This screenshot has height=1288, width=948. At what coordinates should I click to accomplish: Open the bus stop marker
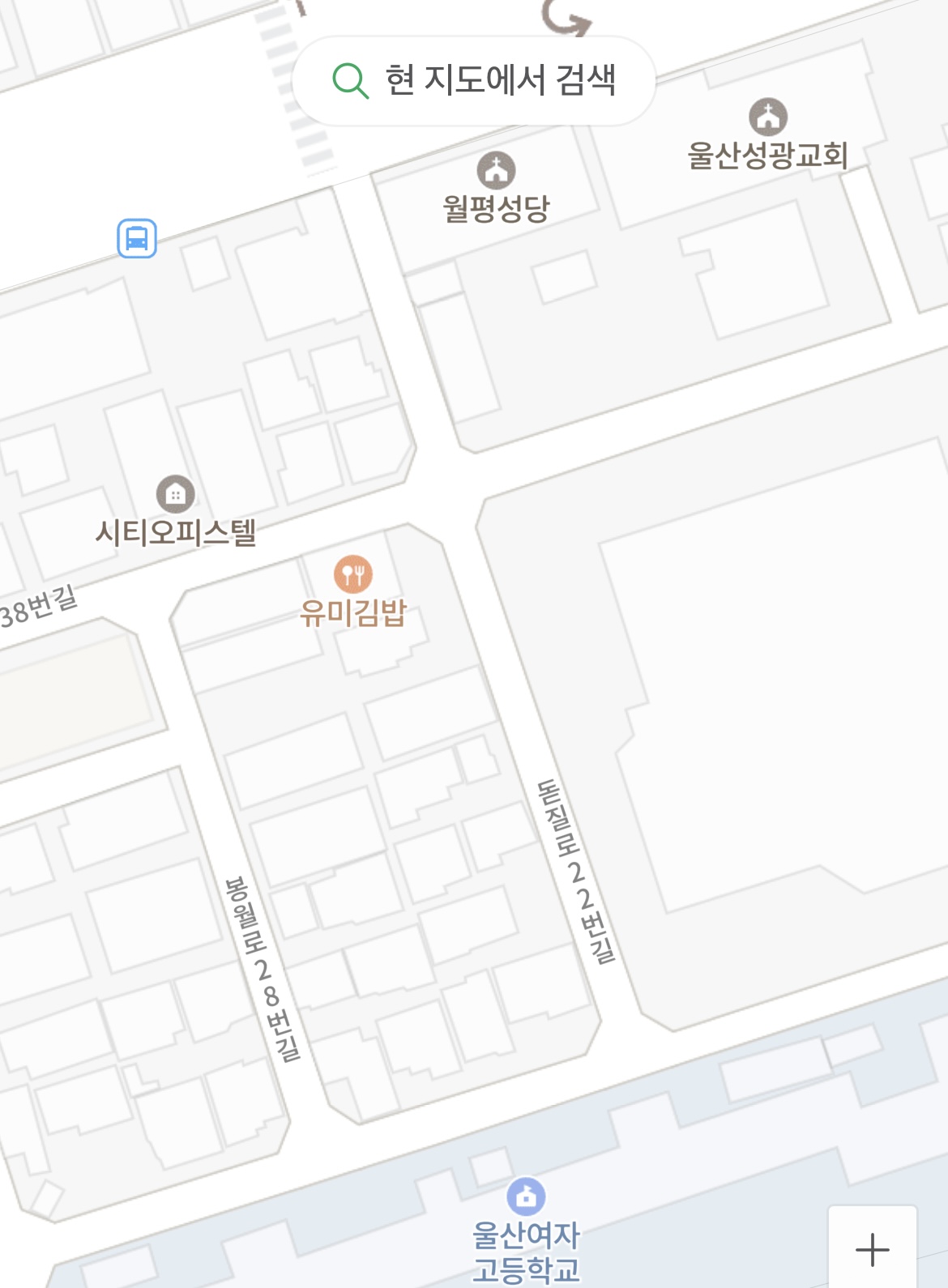[x=137, y=238]
